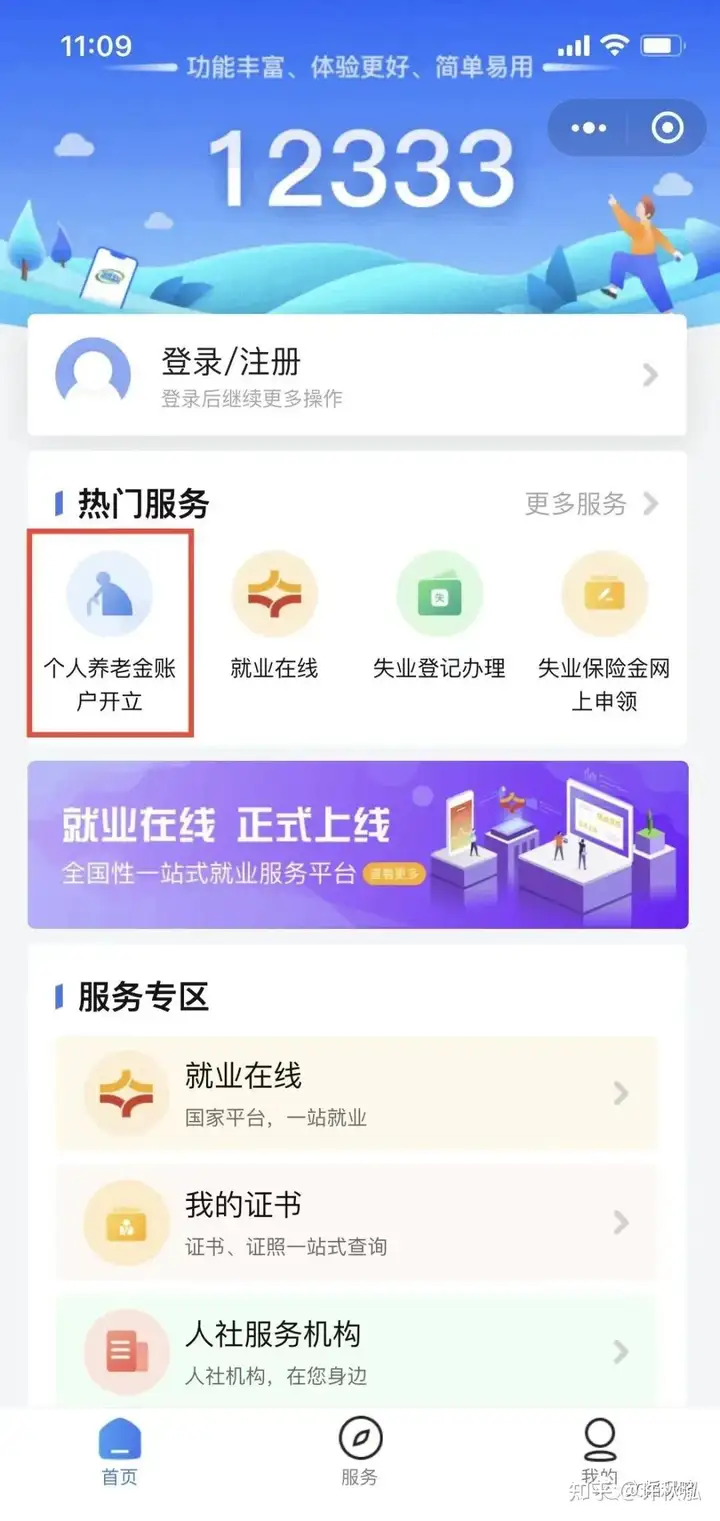Open 人社服务机构 row

357,1350
